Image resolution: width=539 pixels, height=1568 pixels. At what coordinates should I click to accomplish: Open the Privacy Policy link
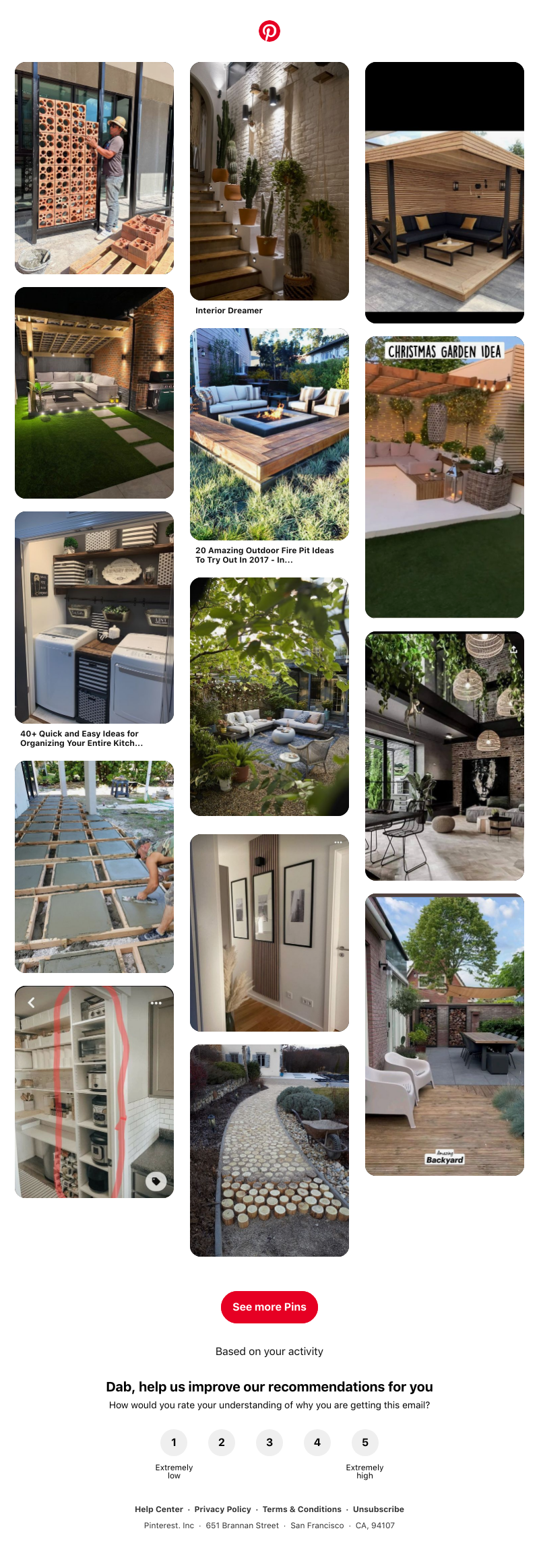click(x=222, y=1509)
